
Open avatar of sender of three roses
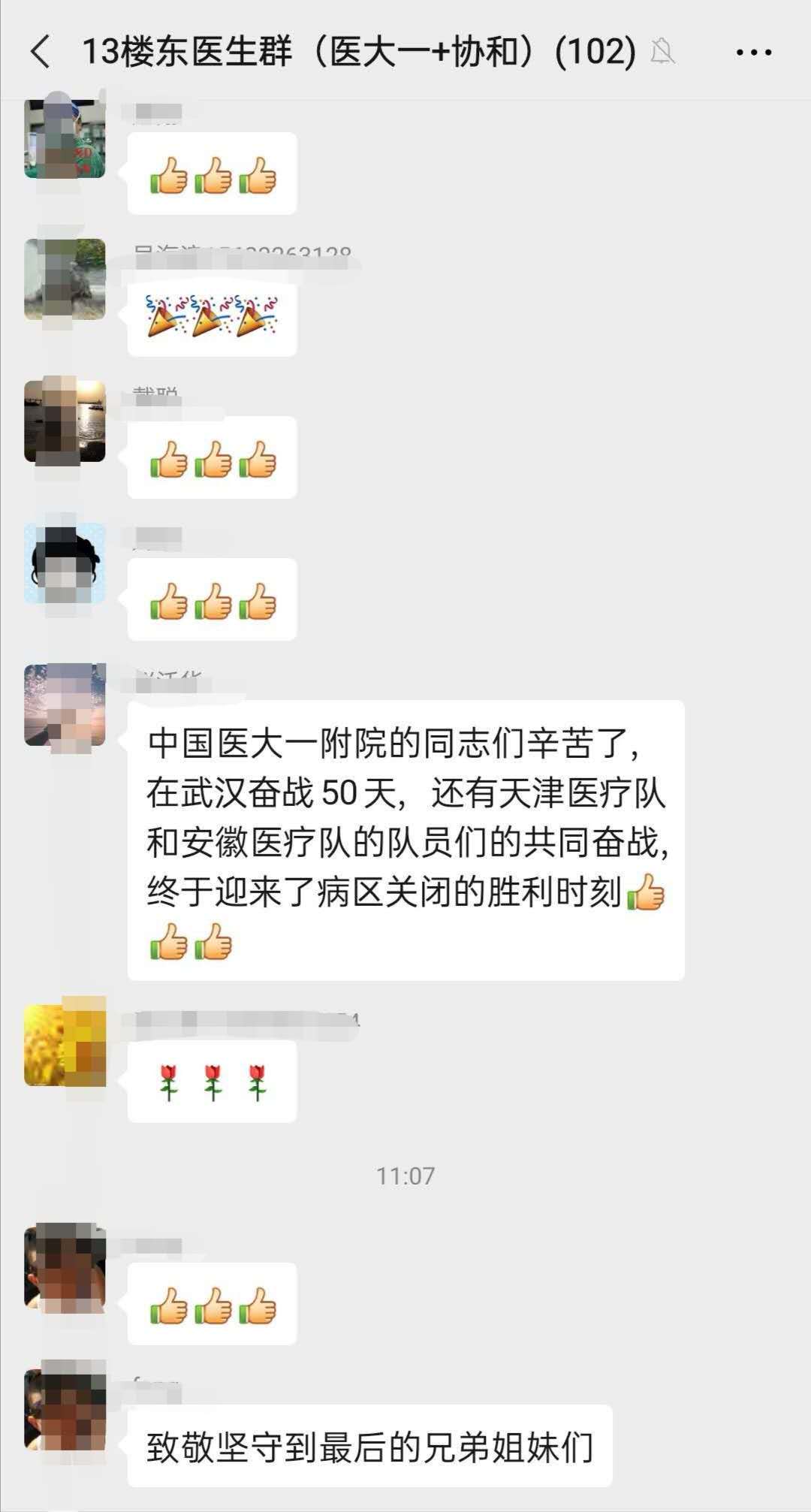point(65,1045)
